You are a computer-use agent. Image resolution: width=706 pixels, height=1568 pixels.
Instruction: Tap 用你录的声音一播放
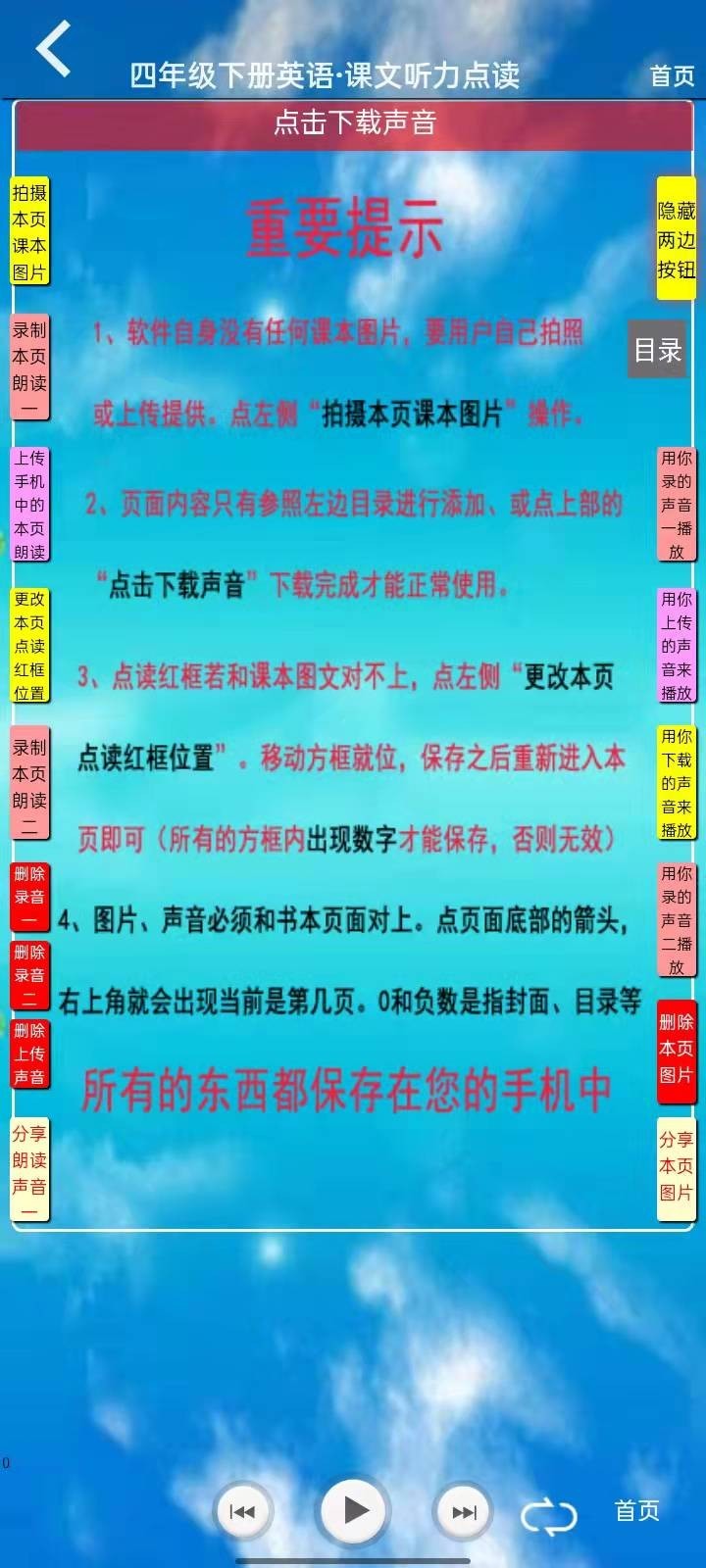tap(677, 505)
